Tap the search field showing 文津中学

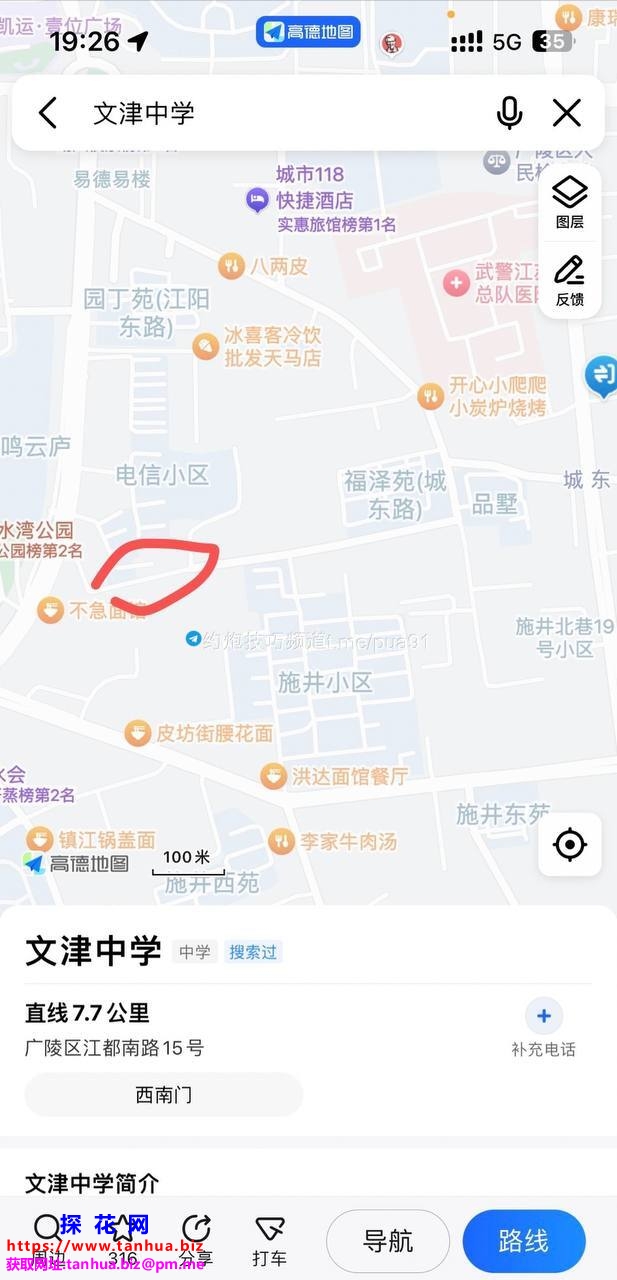tap(280, 113)
